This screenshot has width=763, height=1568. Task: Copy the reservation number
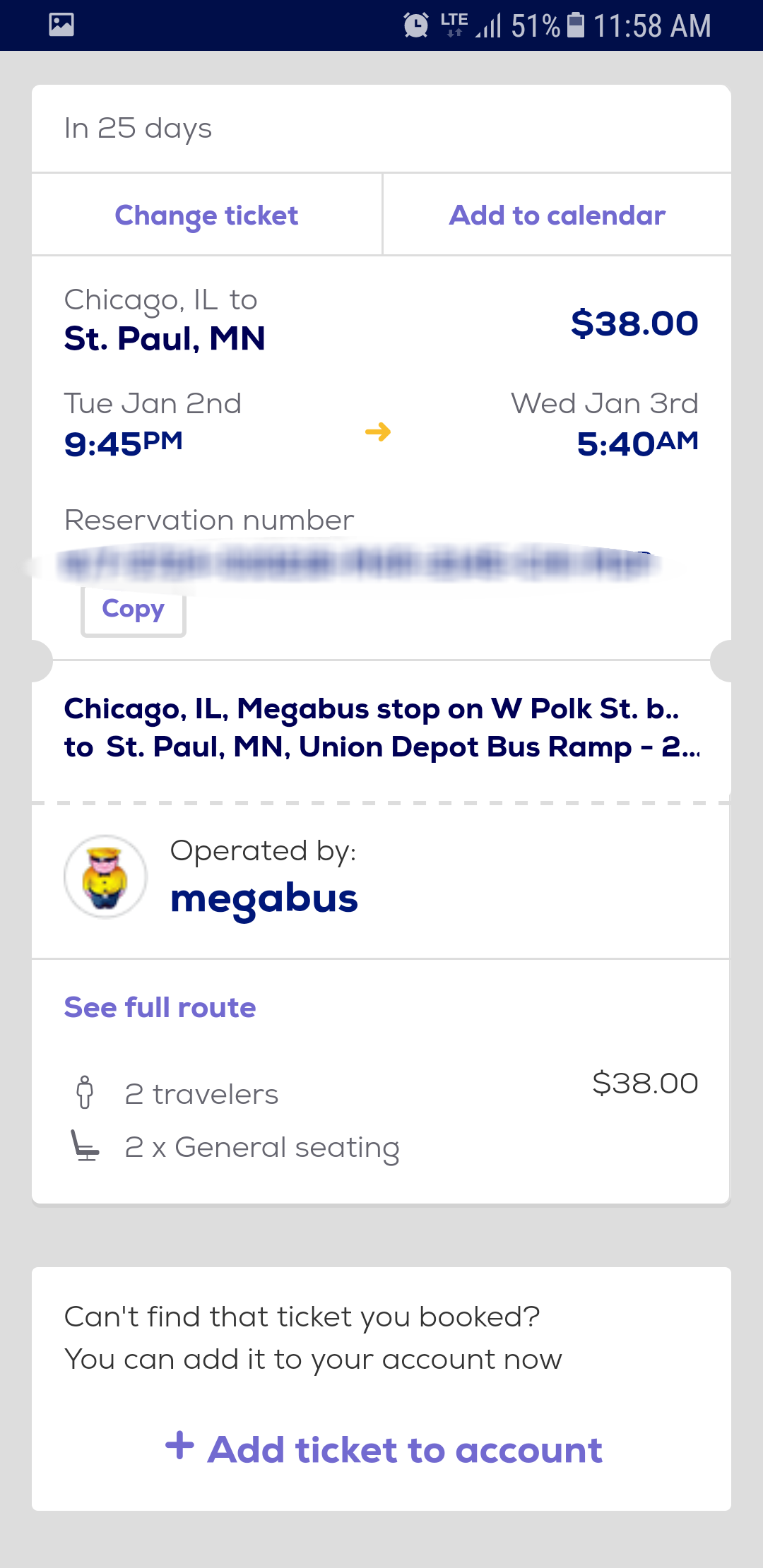coord(134,610)
